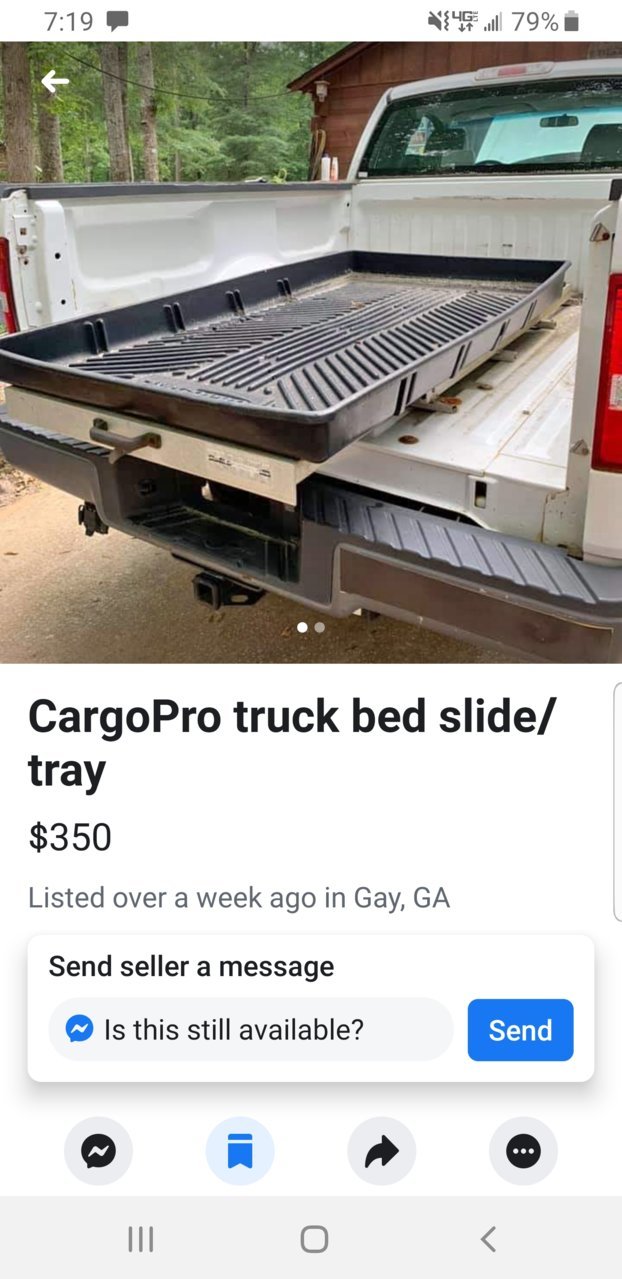Message the seller via Messenger icon

point(98,1152)
